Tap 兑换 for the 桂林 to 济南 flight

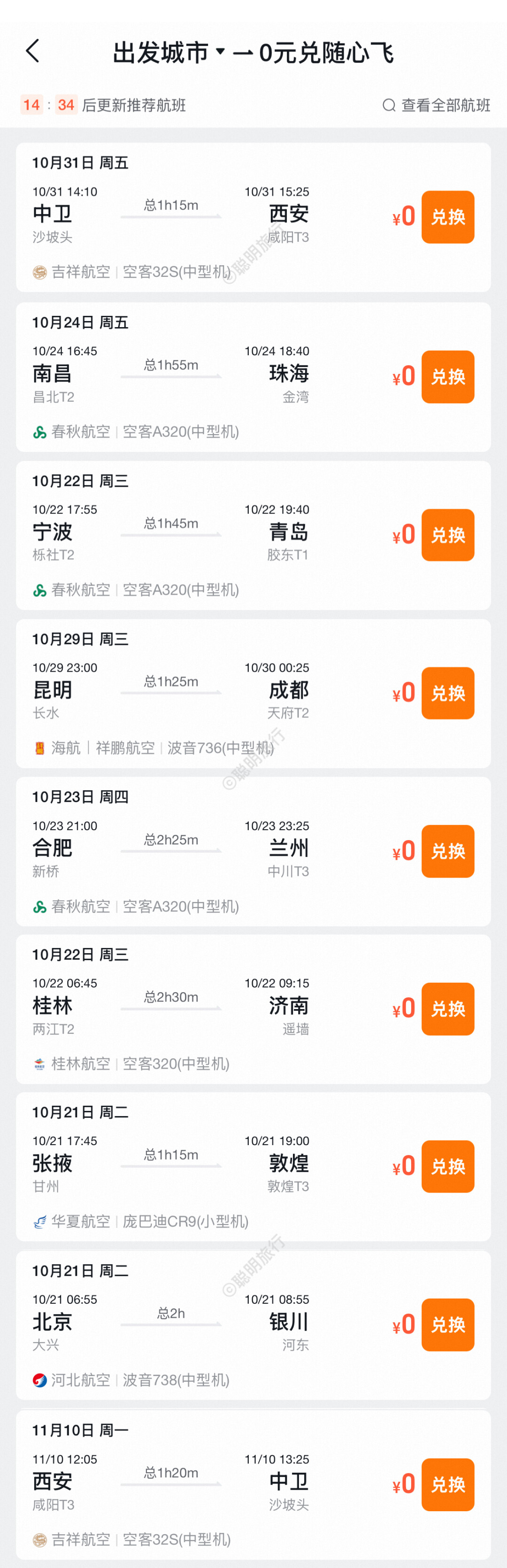447,1009
